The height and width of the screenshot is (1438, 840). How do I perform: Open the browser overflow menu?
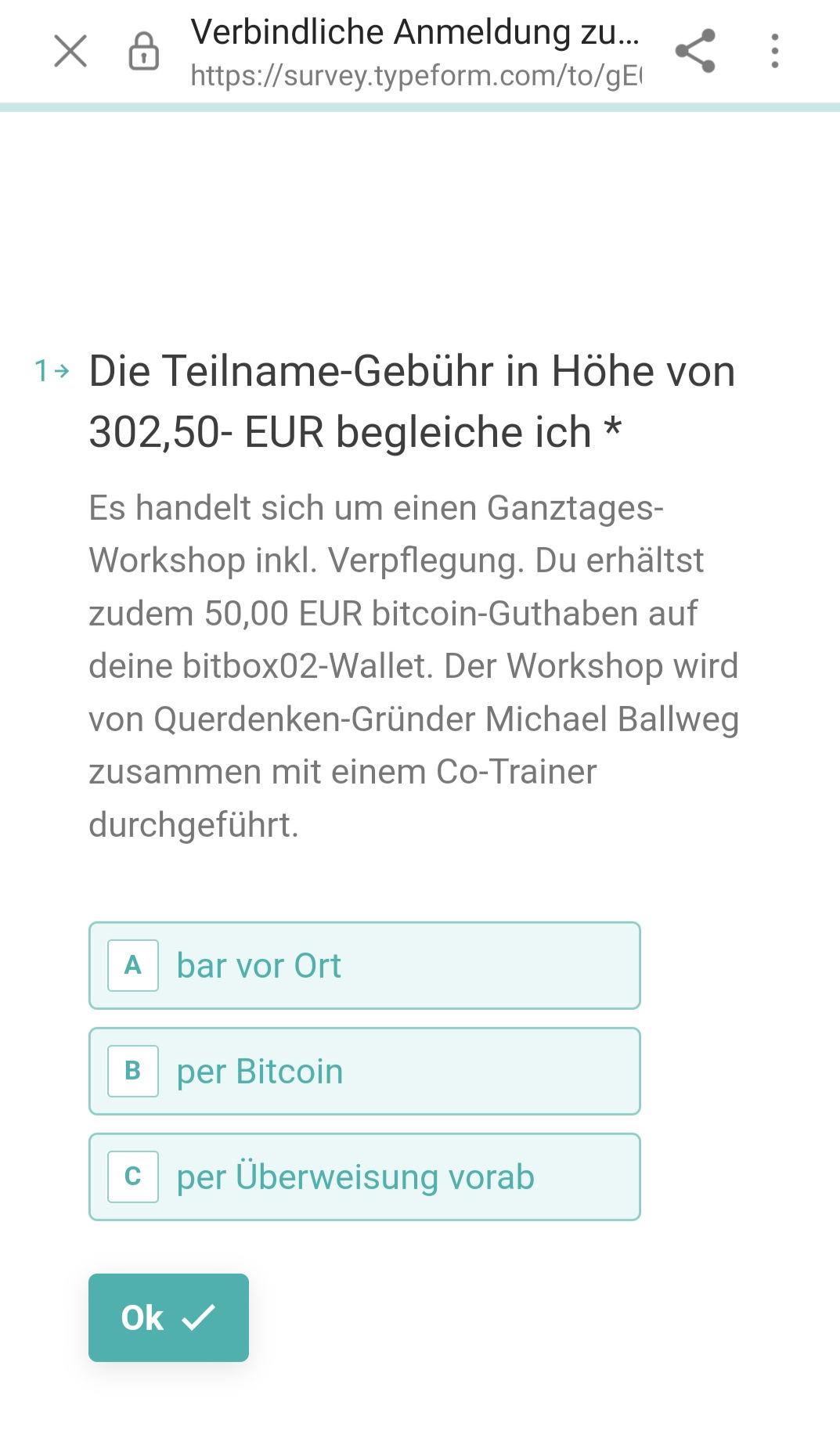point(774,52)
